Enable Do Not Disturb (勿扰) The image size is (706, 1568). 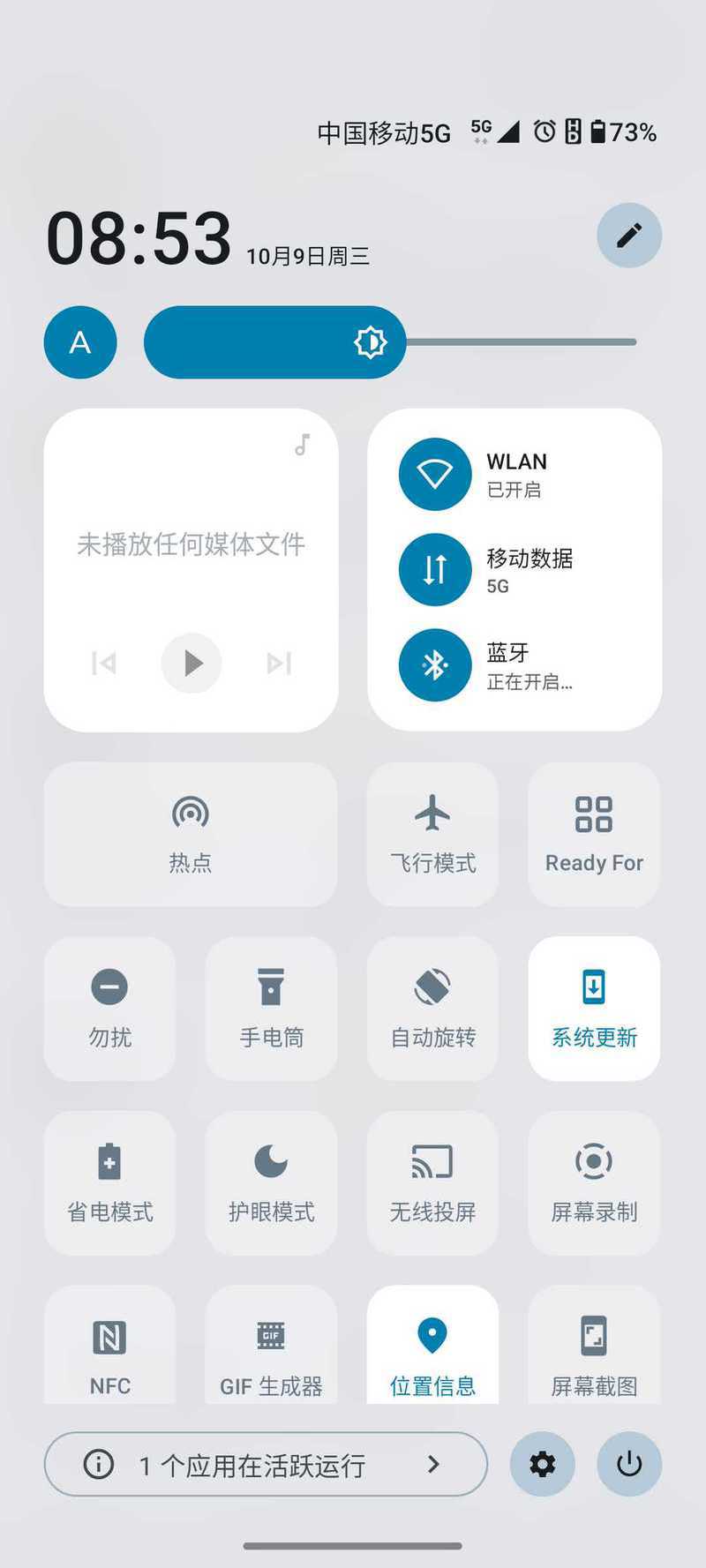click(x=109, y=1009)
